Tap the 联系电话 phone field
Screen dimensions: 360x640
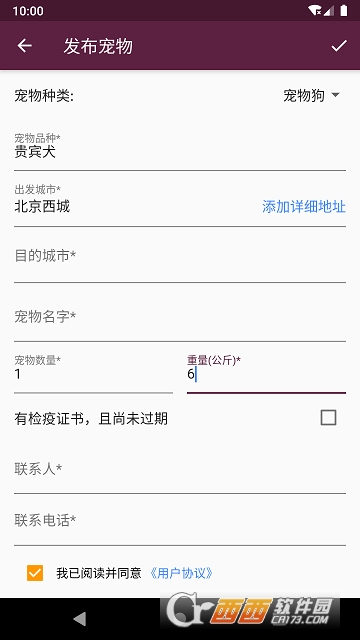(180, 525)
